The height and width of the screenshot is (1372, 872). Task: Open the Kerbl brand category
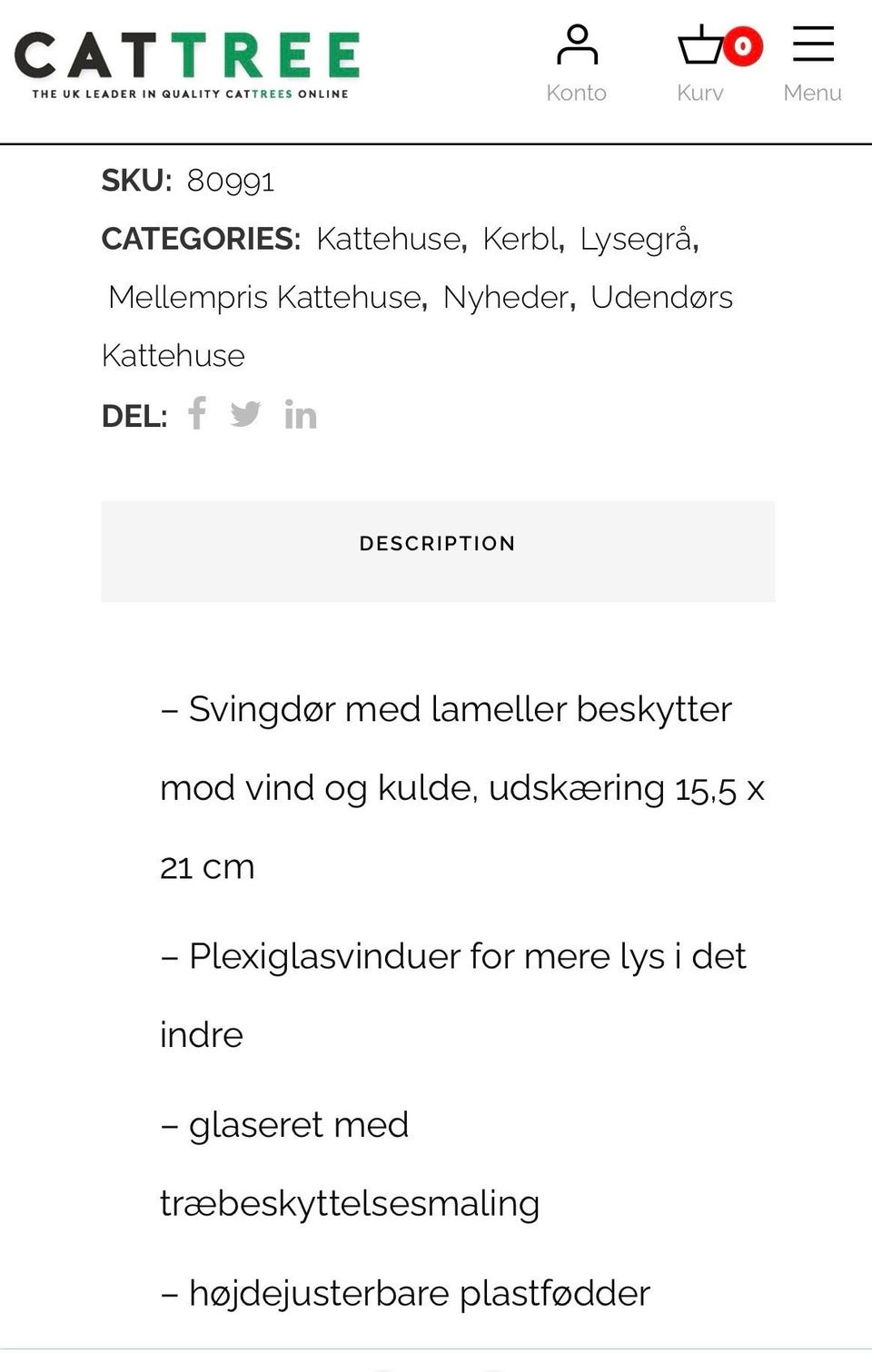[518, 241]
